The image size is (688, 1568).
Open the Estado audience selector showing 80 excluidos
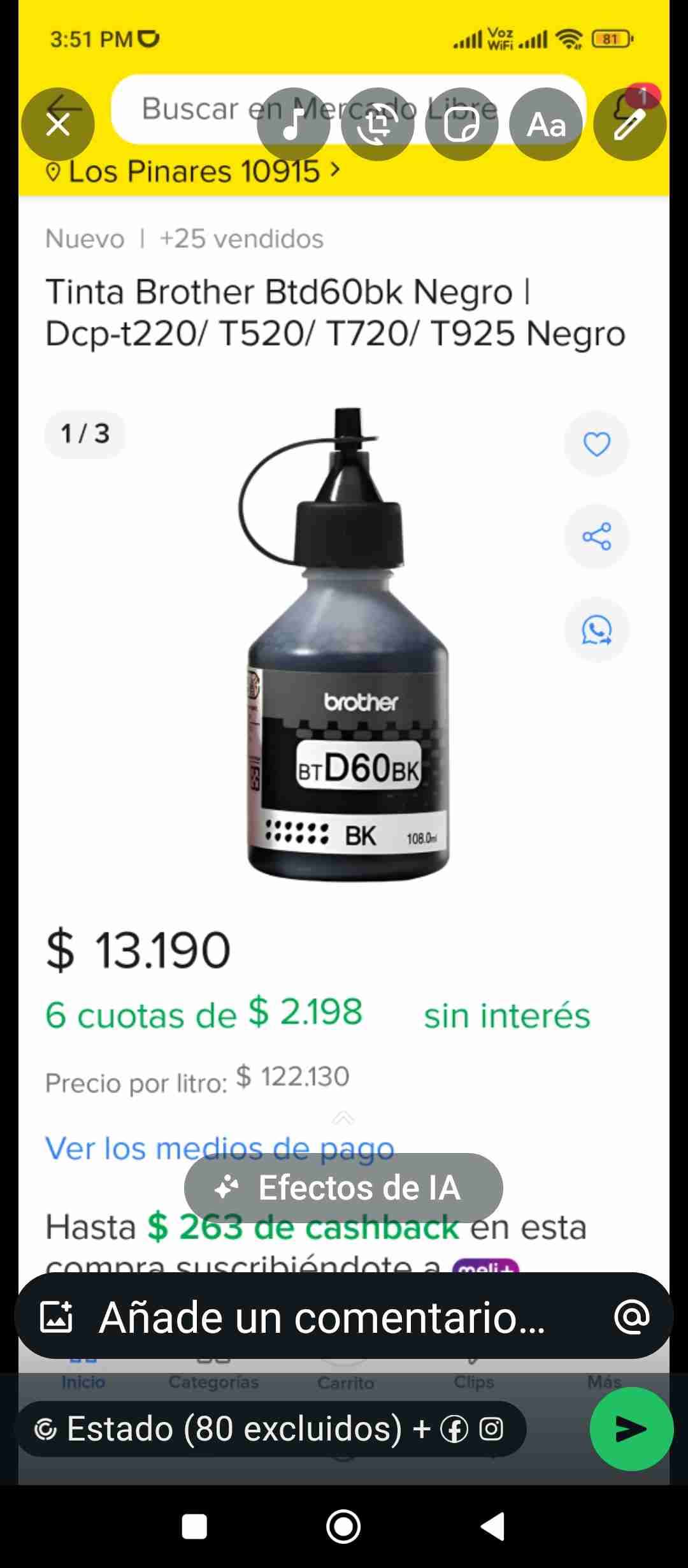point(236,1430)
